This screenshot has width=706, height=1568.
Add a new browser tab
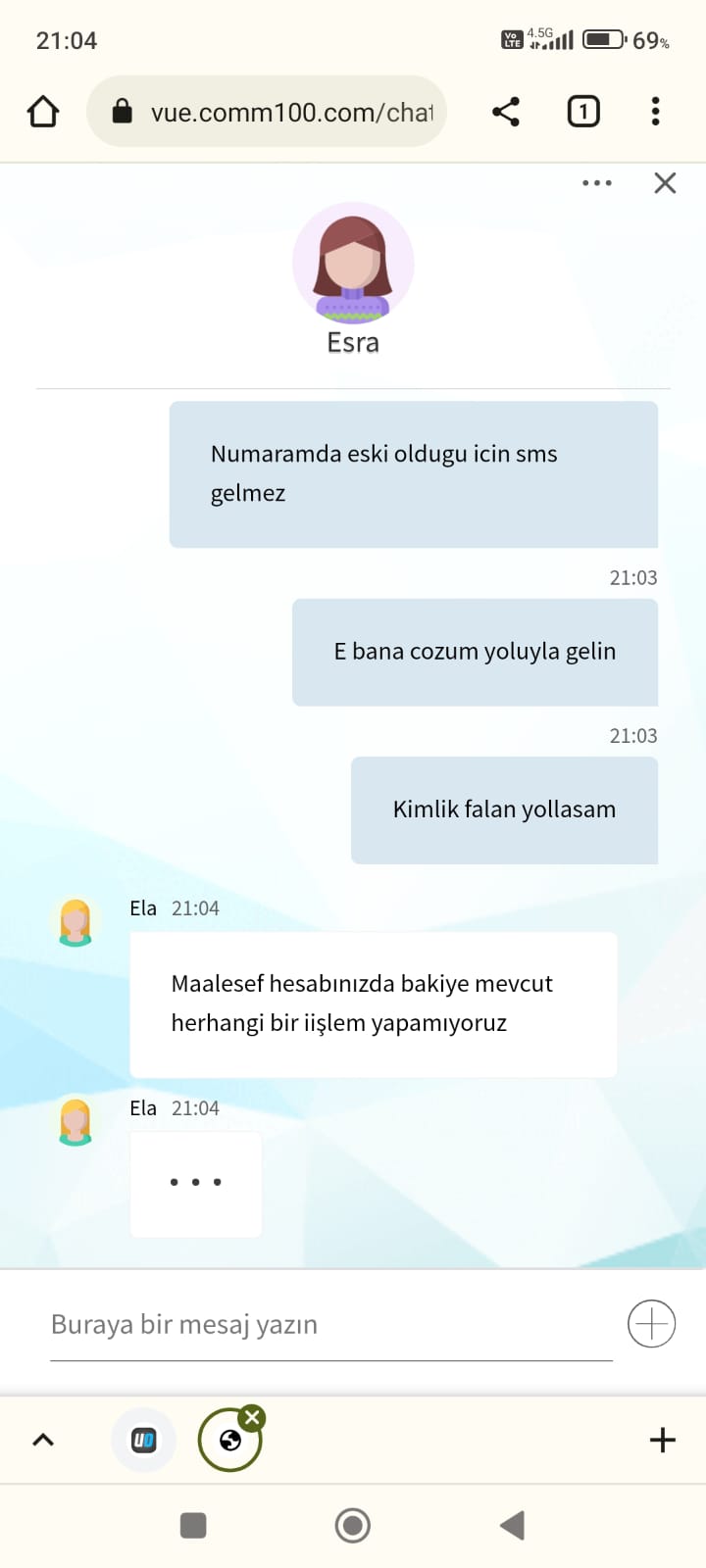[x=663, y=1440]
